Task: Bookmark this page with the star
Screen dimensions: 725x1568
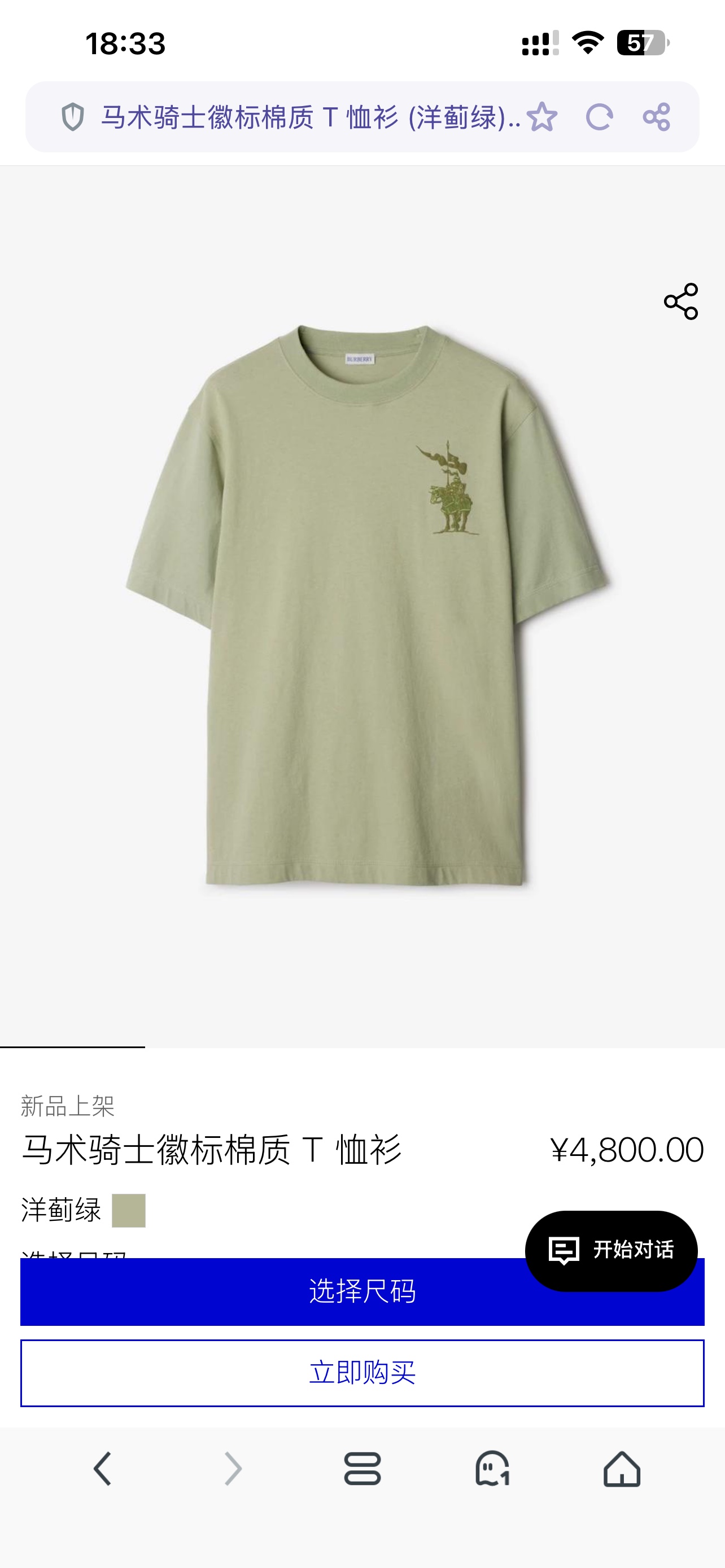Action: pos(541,117)
